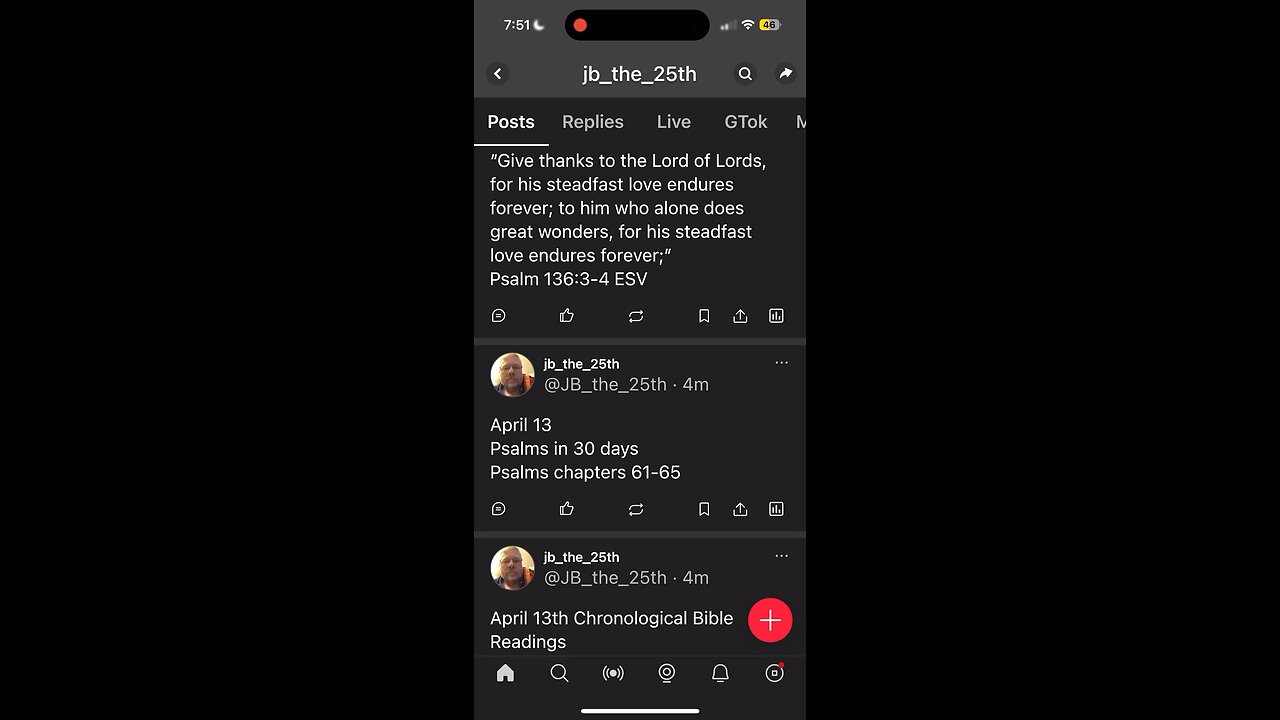Open the search tab in bottom bar

(559, 674)
